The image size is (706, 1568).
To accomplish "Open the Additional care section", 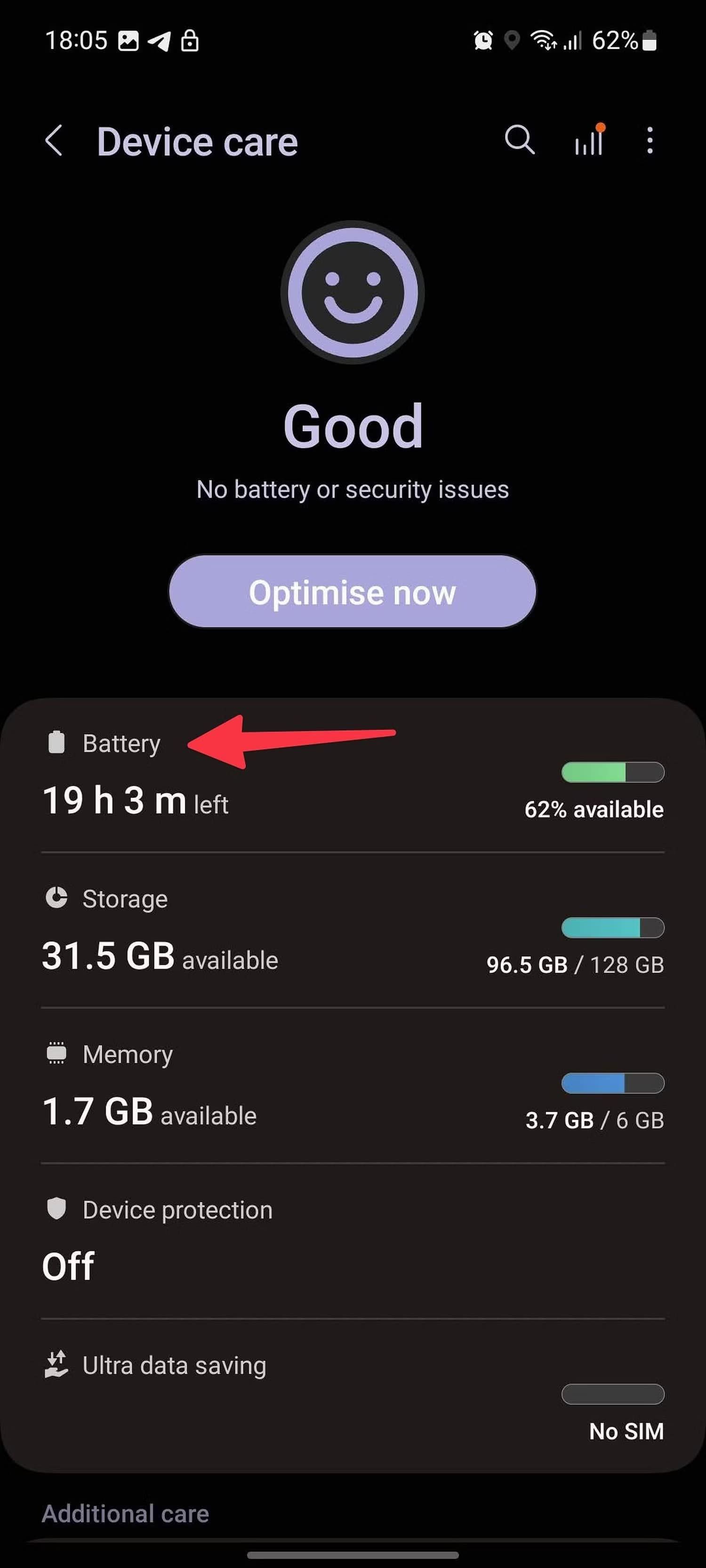I will tap(125, 1514).
